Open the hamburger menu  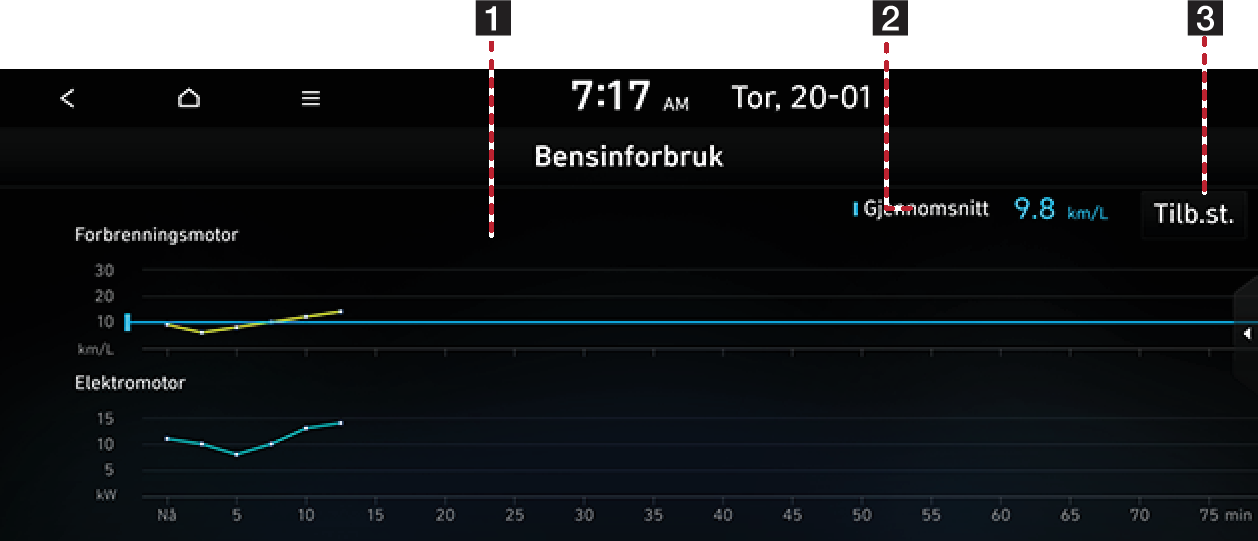[x=311, y=98]
